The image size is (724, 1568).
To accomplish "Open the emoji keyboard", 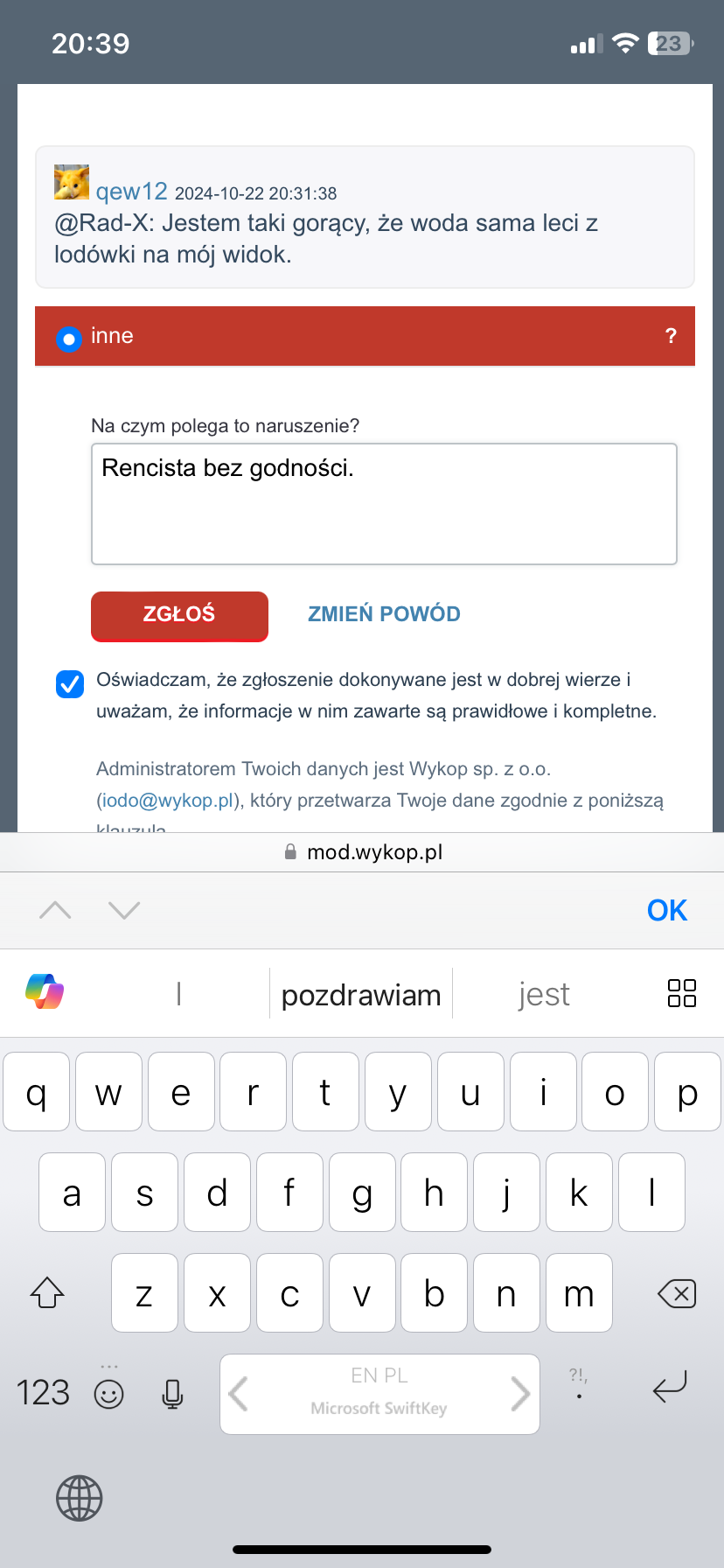I will point(108,1393).
